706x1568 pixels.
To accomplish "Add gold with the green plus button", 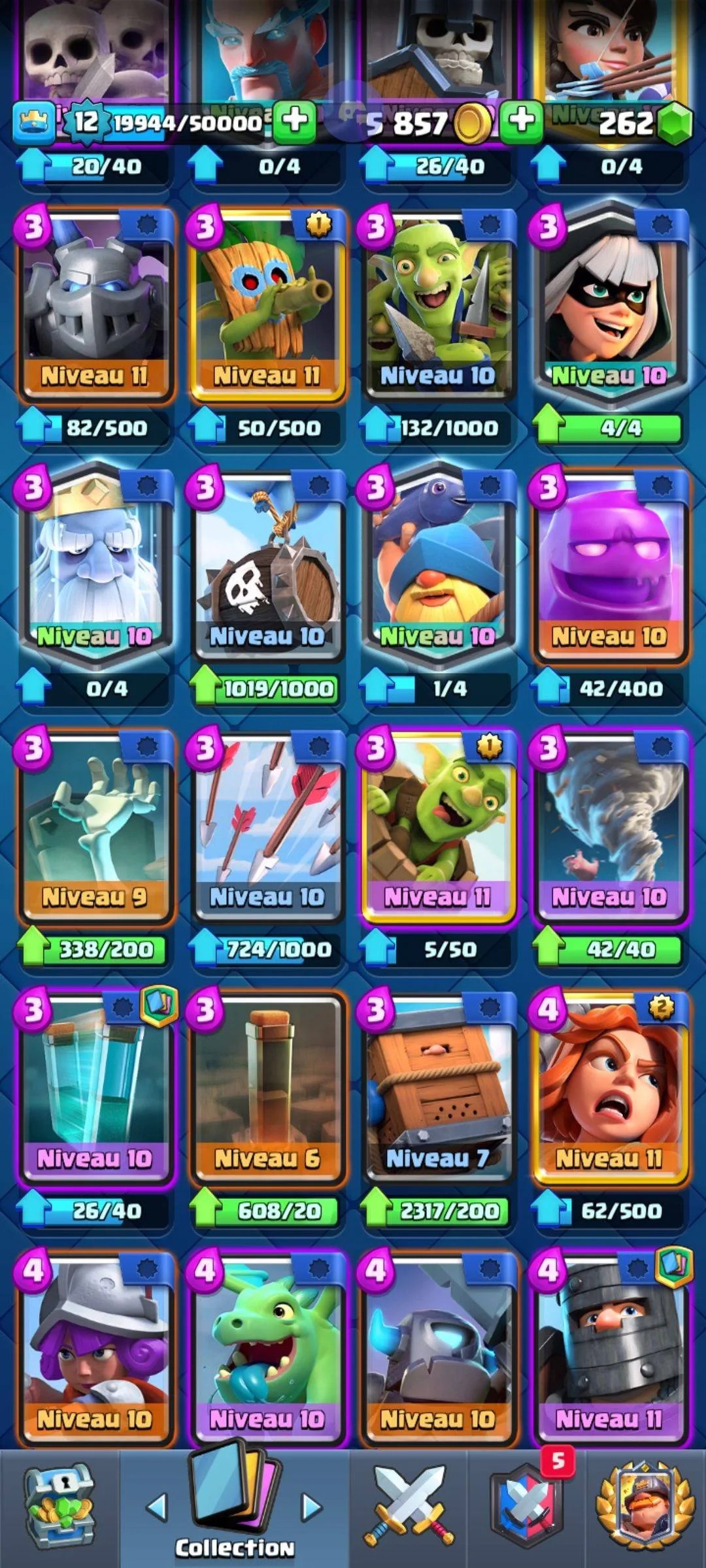I will 521,121.
